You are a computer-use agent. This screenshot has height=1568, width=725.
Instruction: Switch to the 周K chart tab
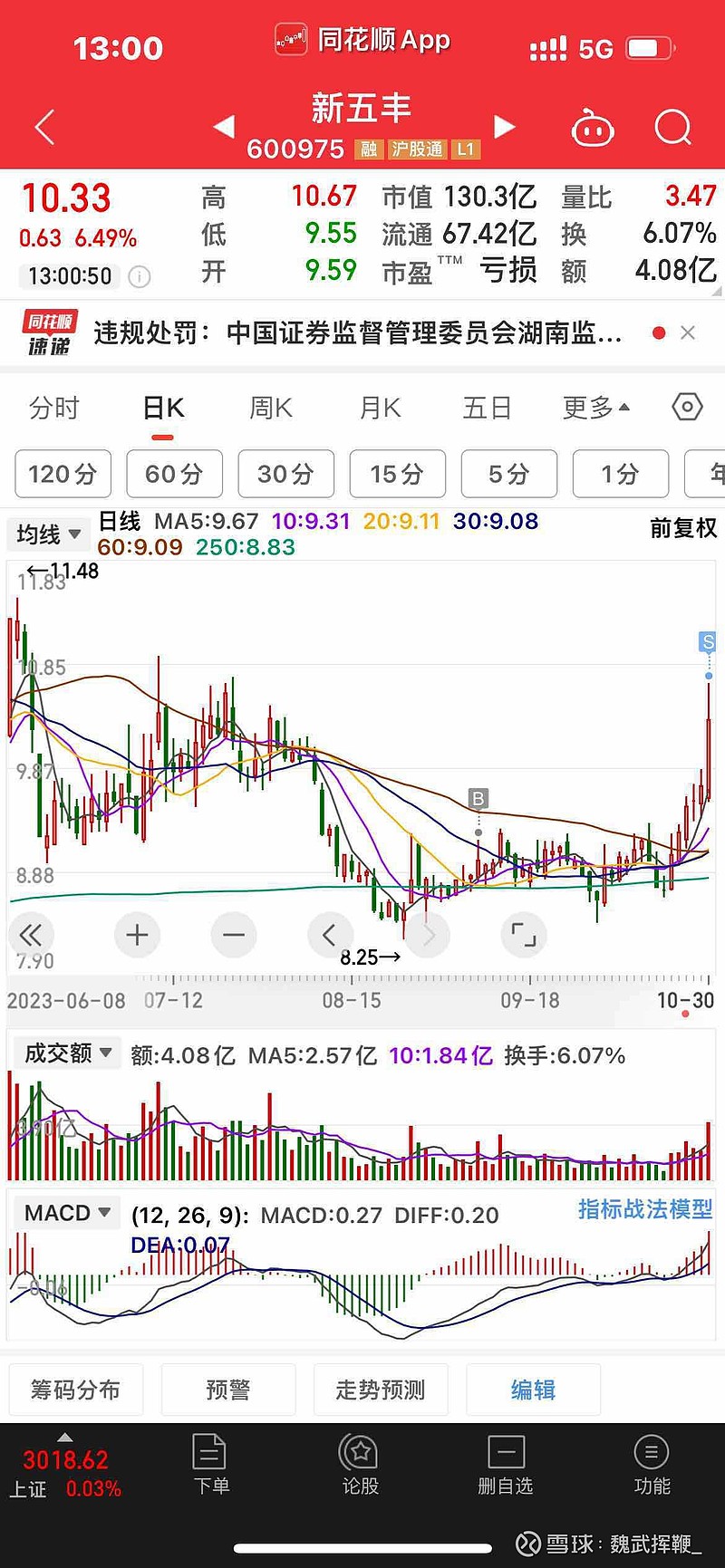(271, 409)
